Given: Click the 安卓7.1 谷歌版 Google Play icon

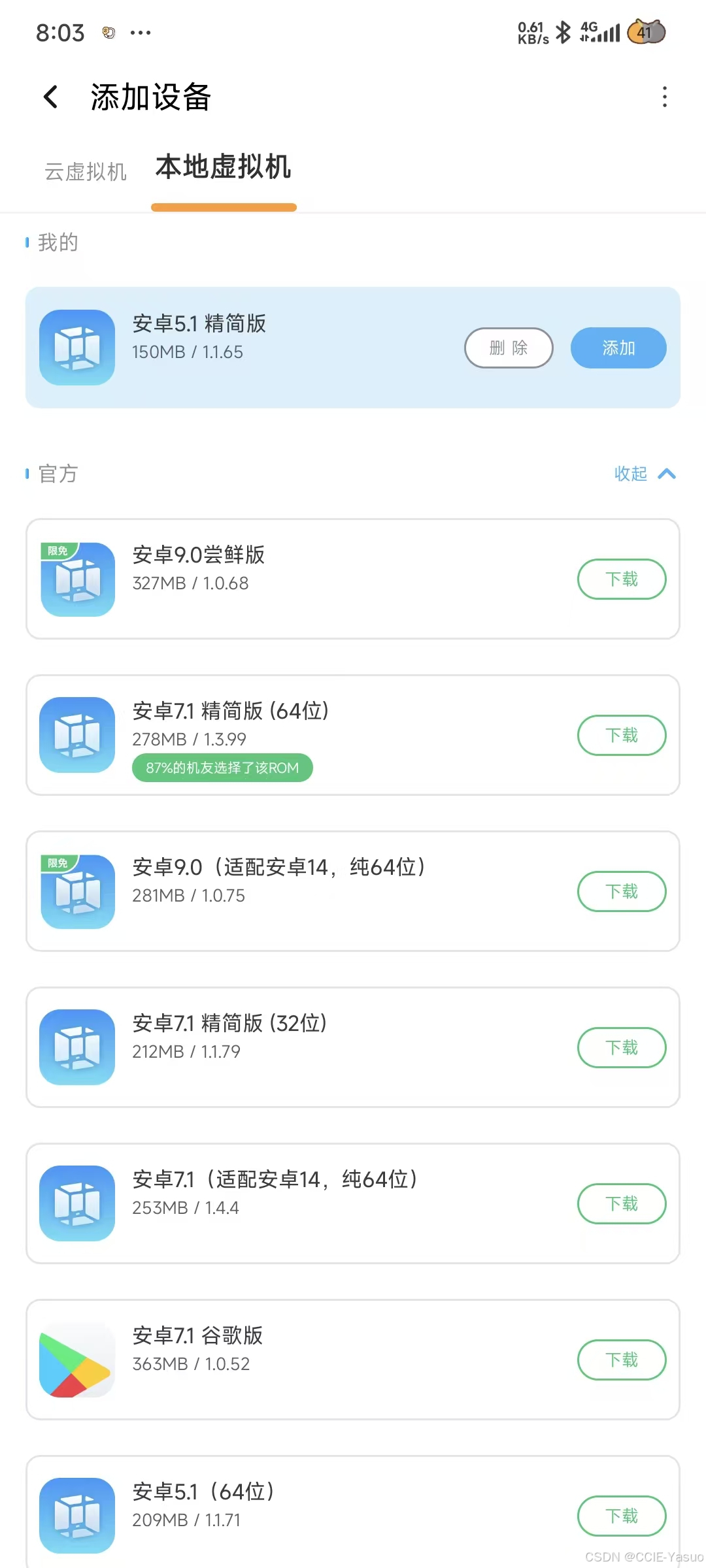Looking at the screenshot, I should (76, 1359).
